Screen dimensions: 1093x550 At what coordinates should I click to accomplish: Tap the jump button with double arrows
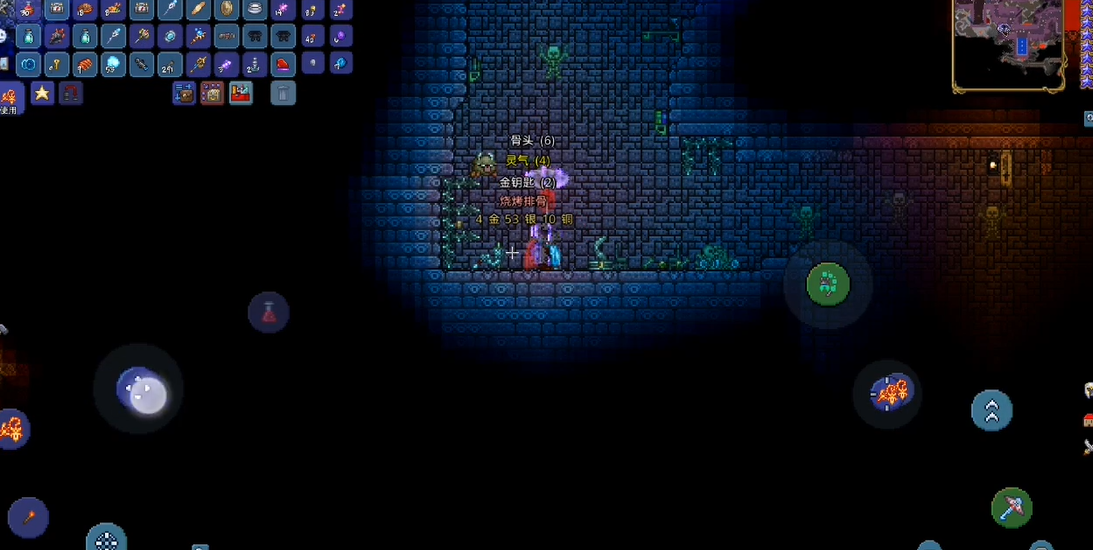coord(991,410)
